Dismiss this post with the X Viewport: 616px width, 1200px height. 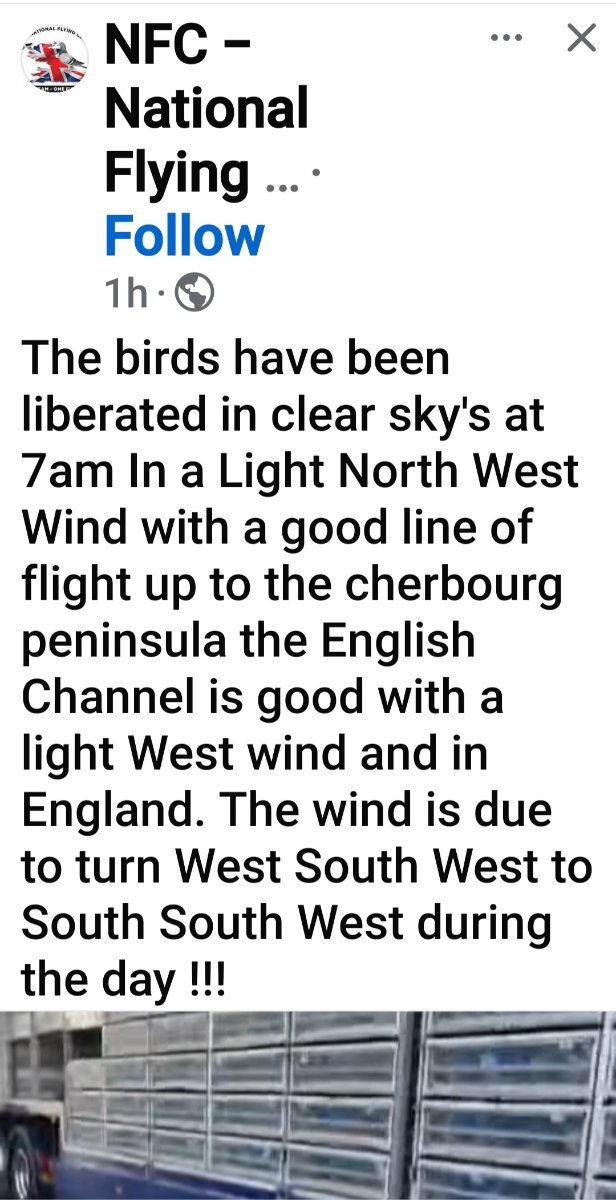(x=581, y=39)
